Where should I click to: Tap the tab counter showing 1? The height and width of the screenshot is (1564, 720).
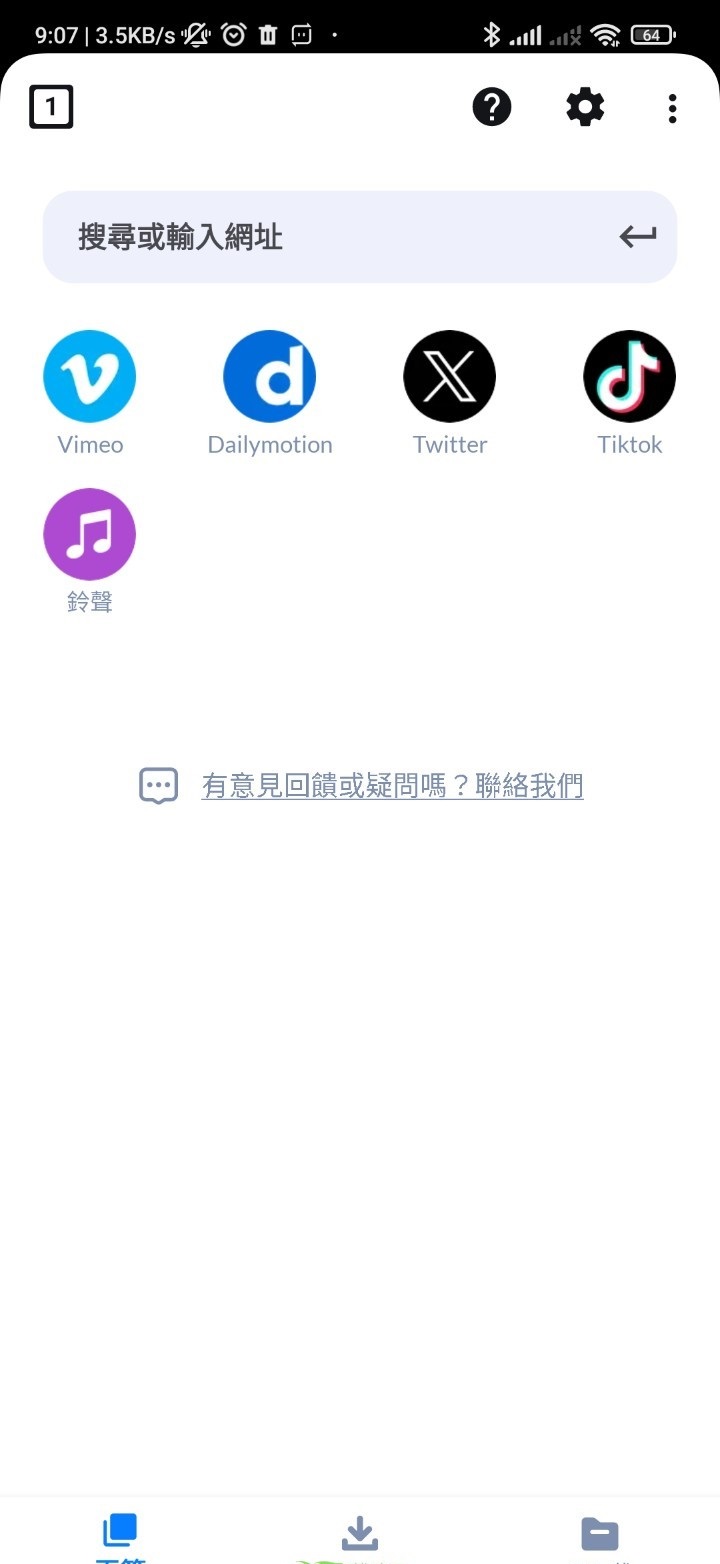(51, 106)
